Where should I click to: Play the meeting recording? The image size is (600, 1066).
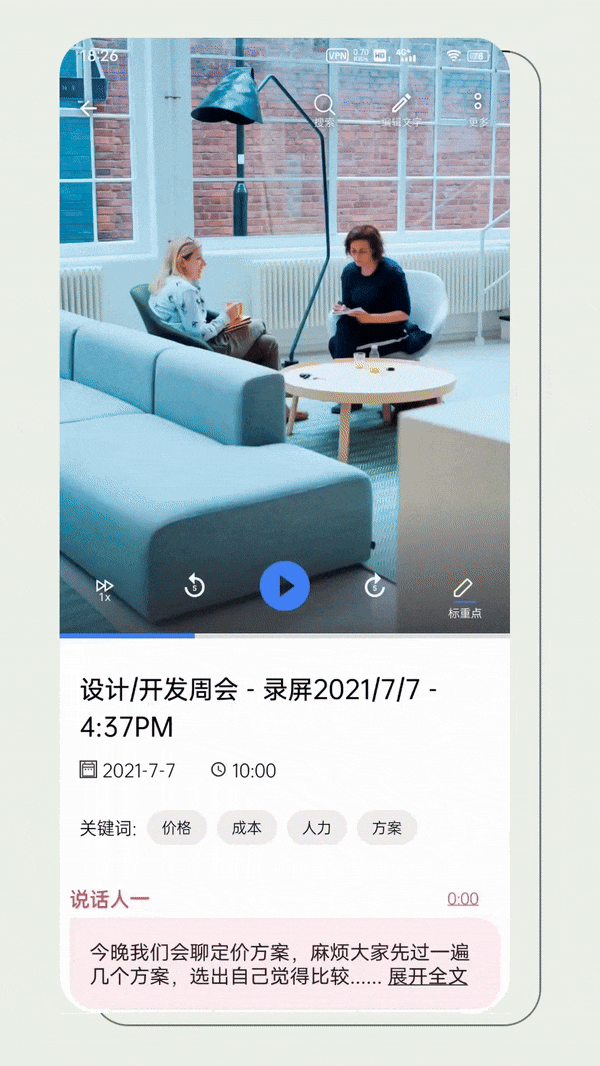285,586
